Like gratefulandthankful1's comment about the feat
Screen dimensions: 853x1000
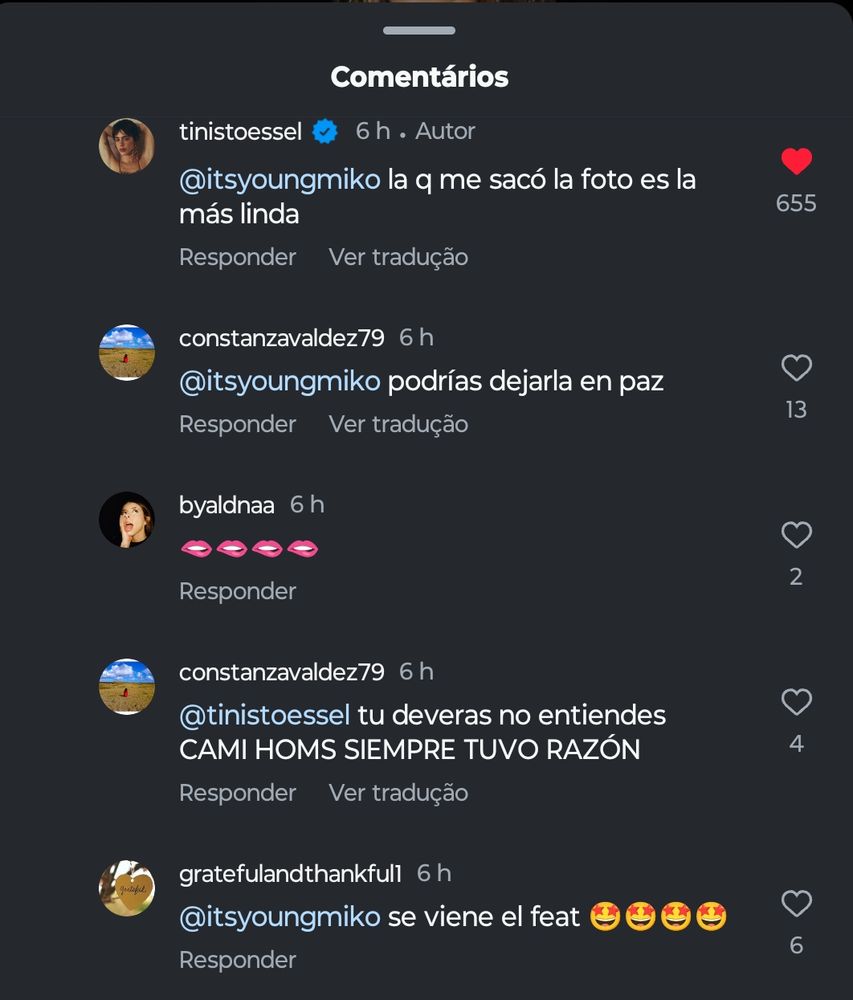coord(796,905)
